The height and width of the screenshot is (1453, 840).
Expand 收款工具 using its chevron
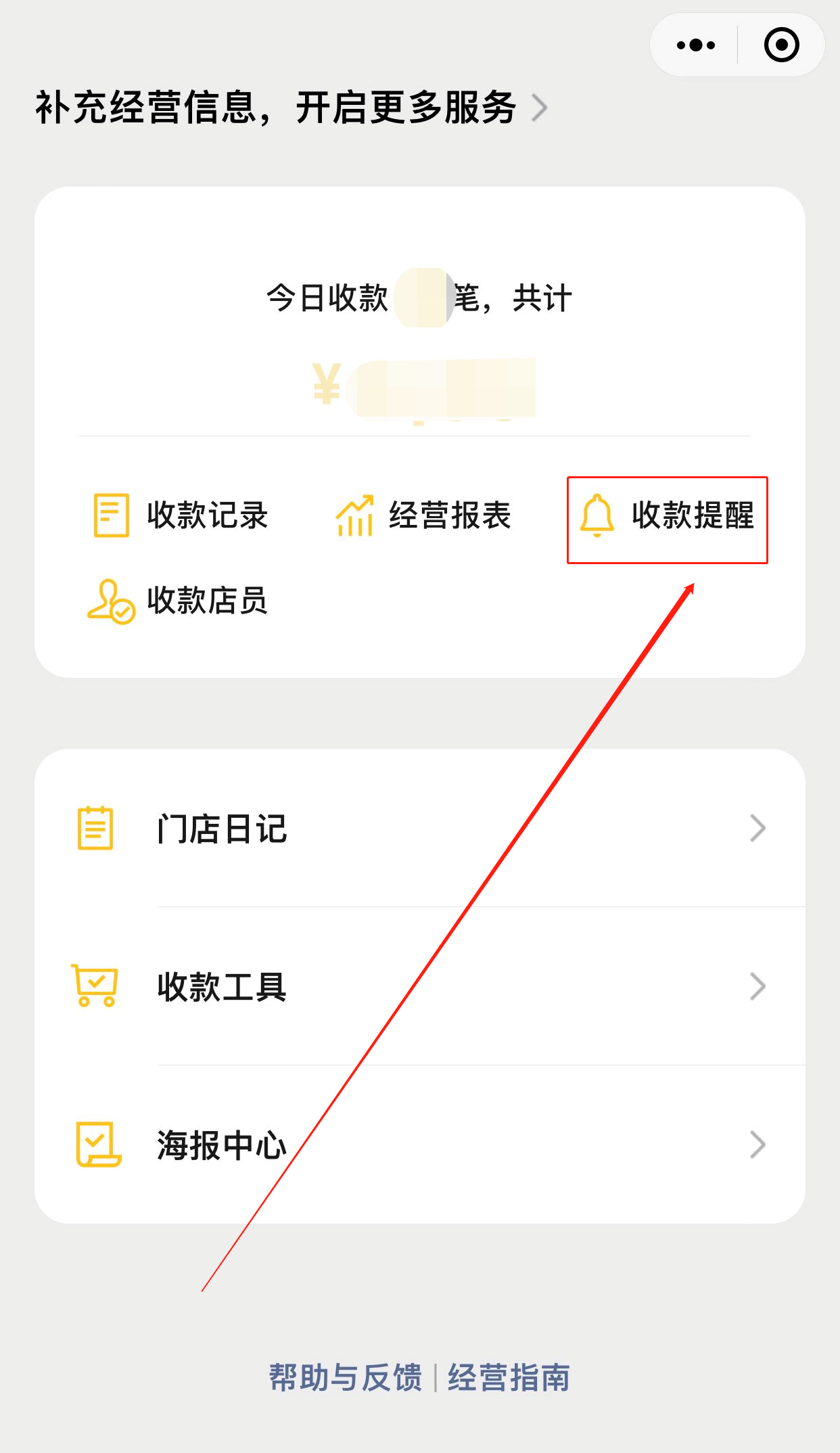pyautogui.click(x=756, y=988)
